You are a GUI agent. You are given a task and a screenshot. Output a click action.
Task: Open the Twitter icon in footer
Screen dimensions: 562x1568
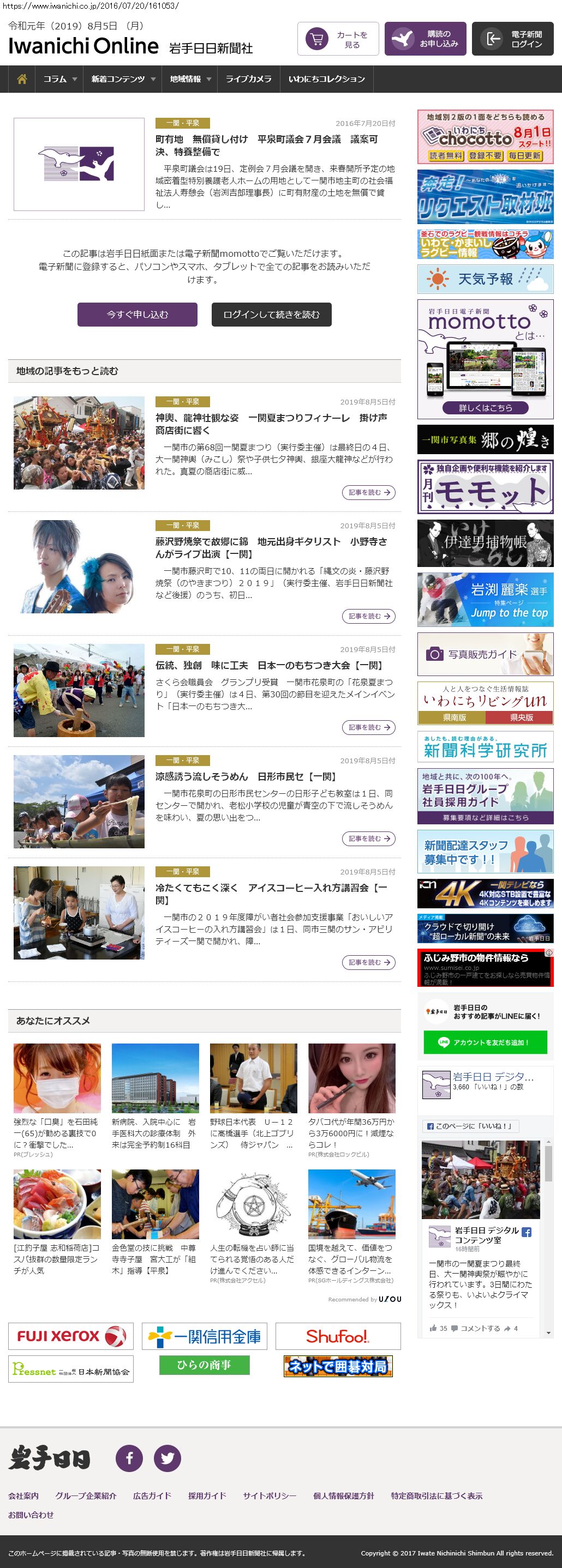[168, 1458]
